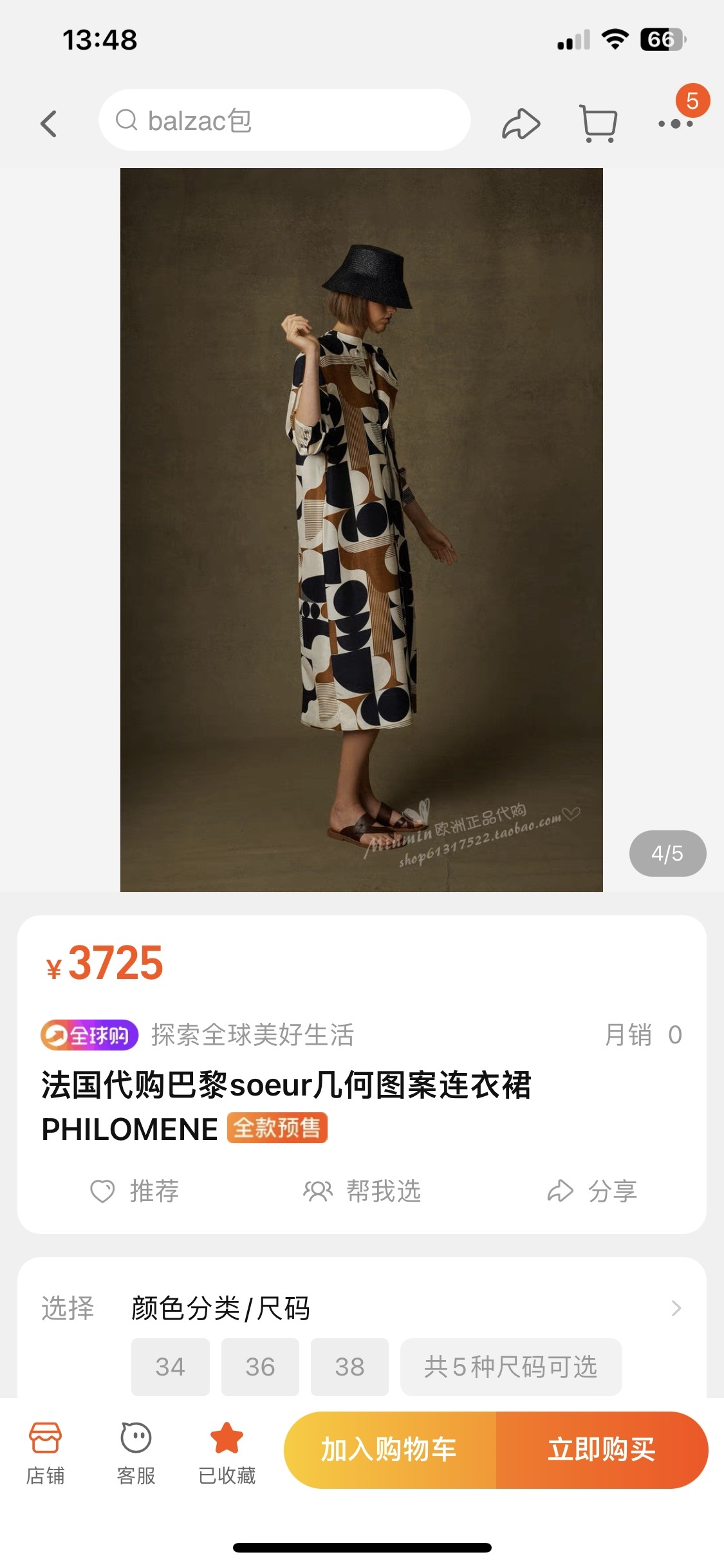724x1568 pixels.
Task: Tap the search box showing balzac包
Action: point(284,120)
